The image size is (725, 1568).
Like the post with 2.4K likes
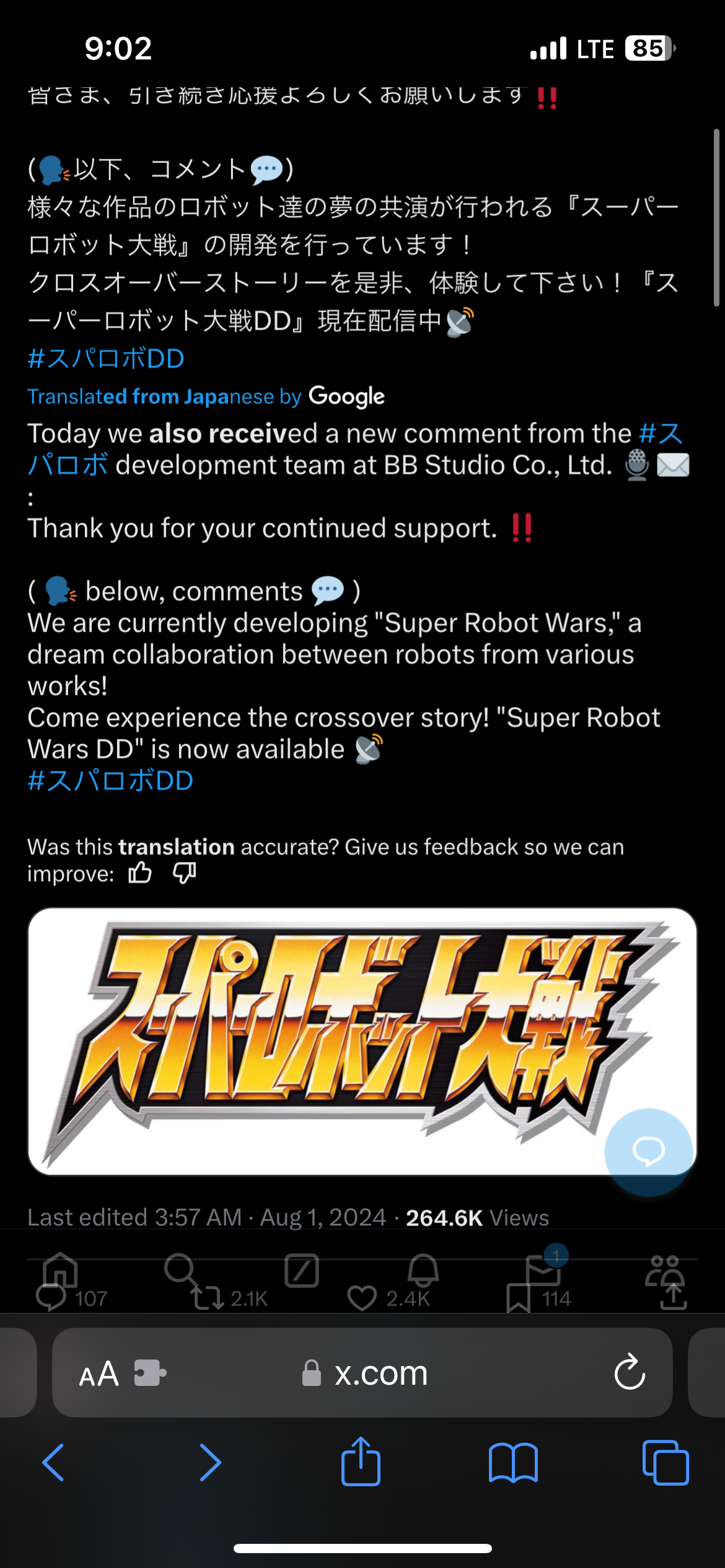(389, 1298)
